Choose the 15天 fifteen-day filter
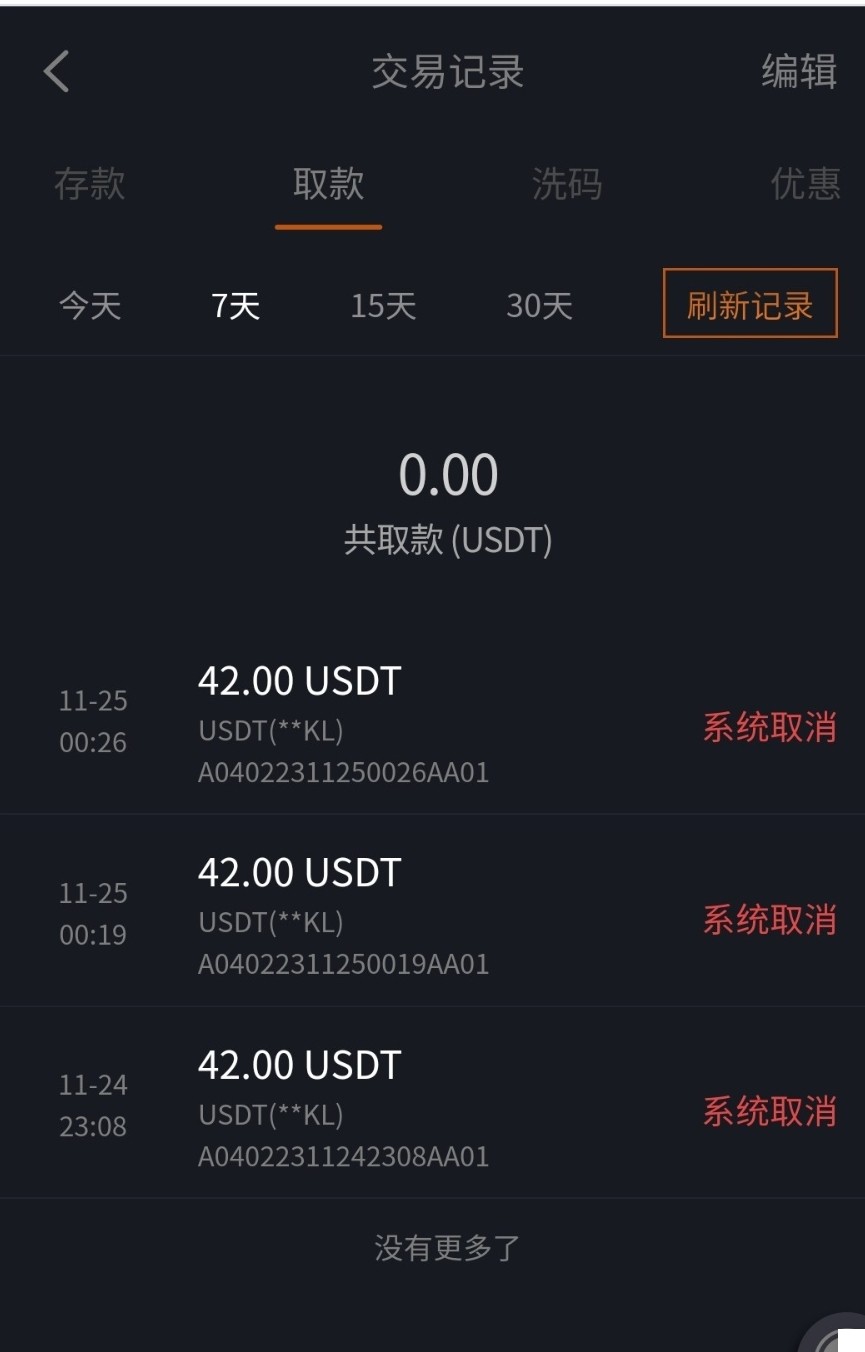 [383, 307]
